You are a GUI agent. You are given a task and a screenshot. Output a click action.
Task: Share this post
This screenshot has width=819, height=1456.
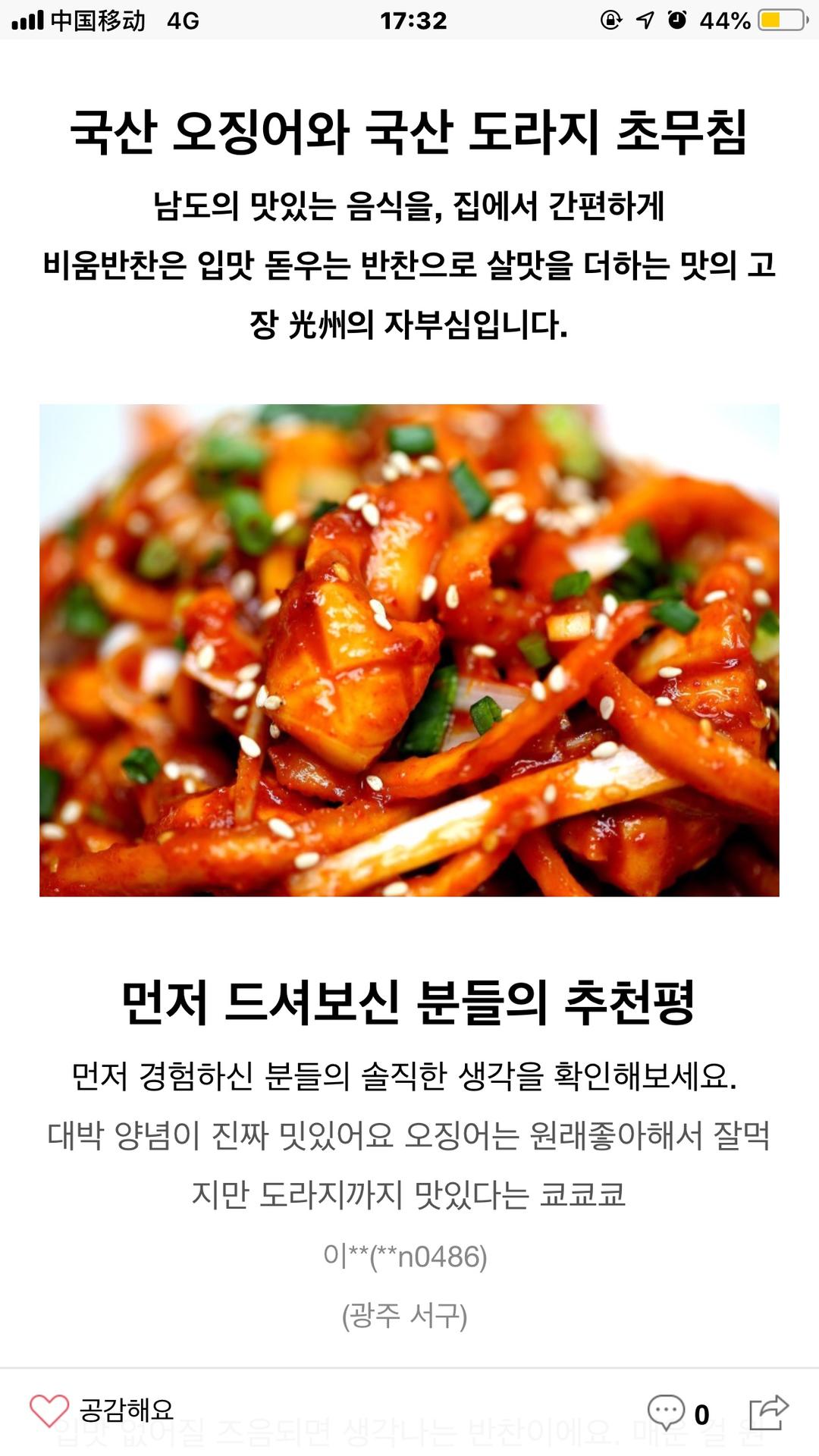pos(769,1413)
